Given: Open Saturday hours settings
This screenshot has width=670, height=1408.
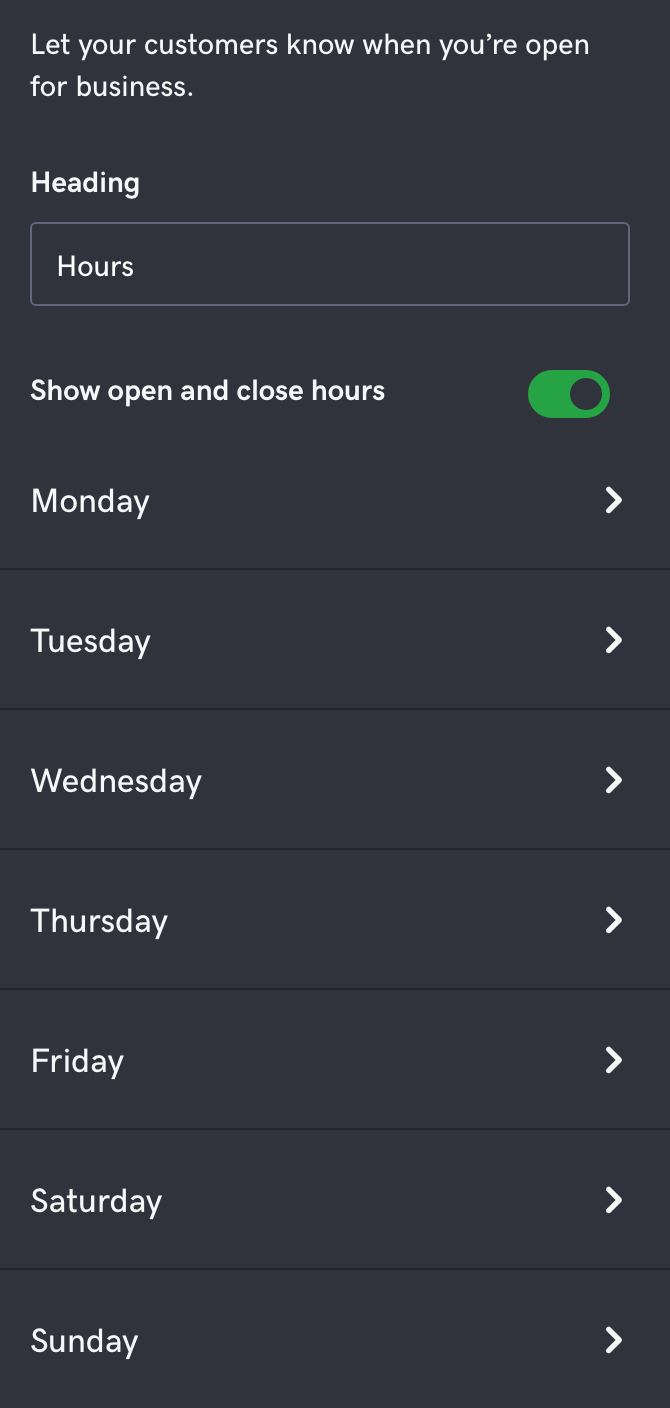Looking at the screenshot, I should click(x=334, y=1200).
